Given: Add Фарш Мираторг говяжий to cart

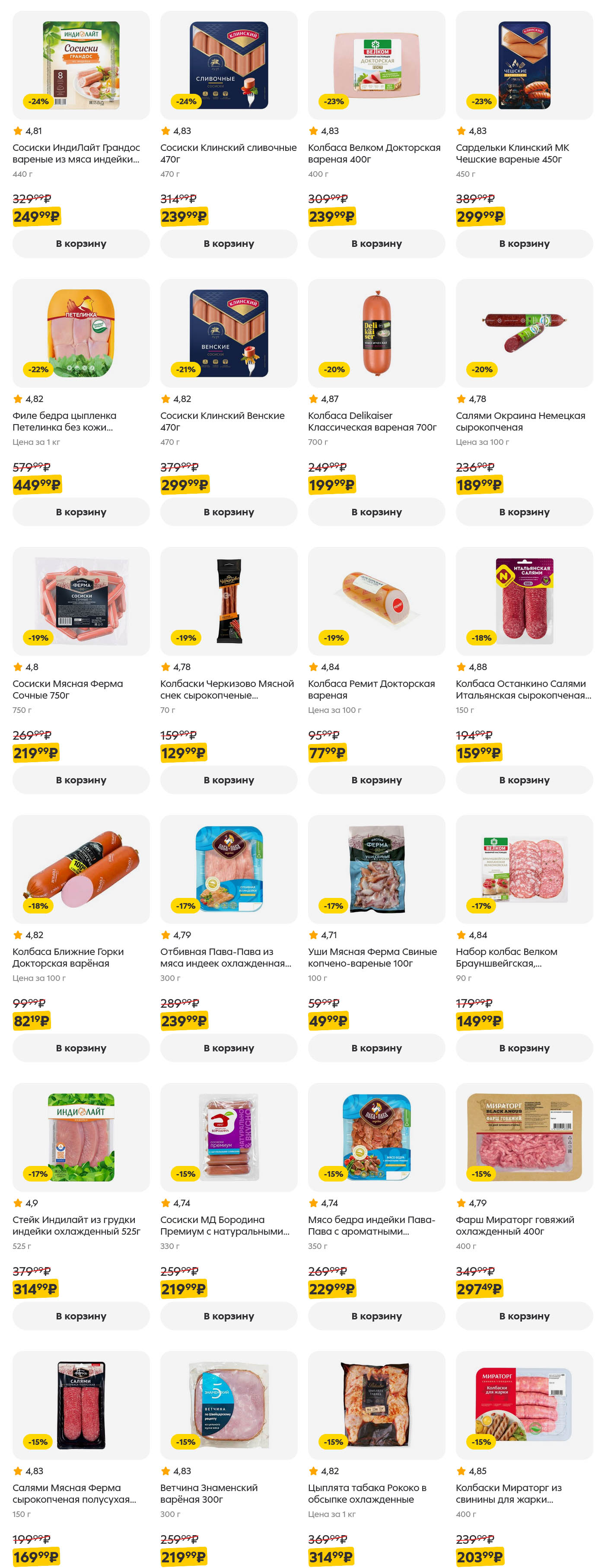Looking at the screenshot, I should (x=524, y=1316).
